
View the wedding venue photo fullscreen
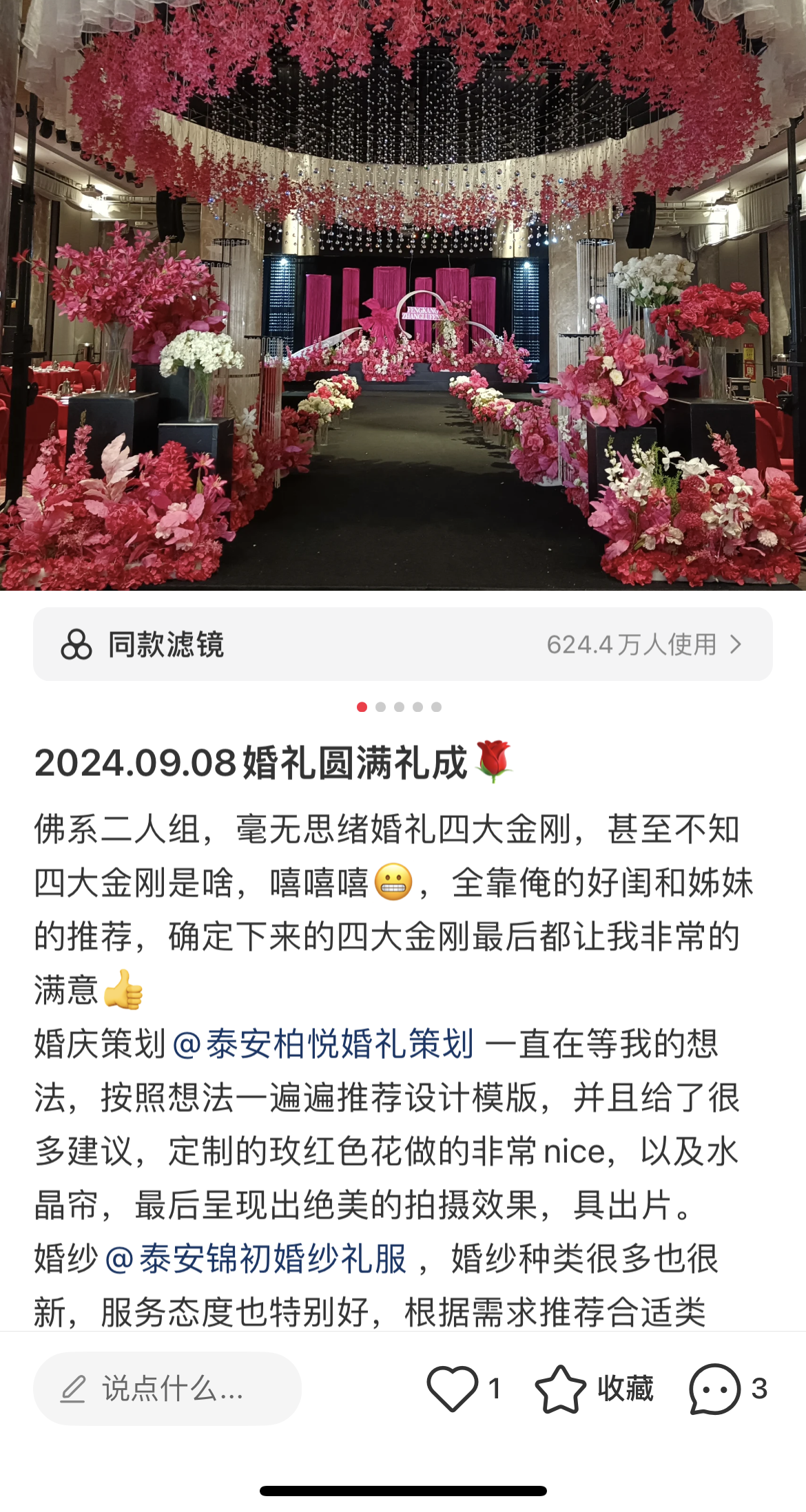[x=402, y=296]
